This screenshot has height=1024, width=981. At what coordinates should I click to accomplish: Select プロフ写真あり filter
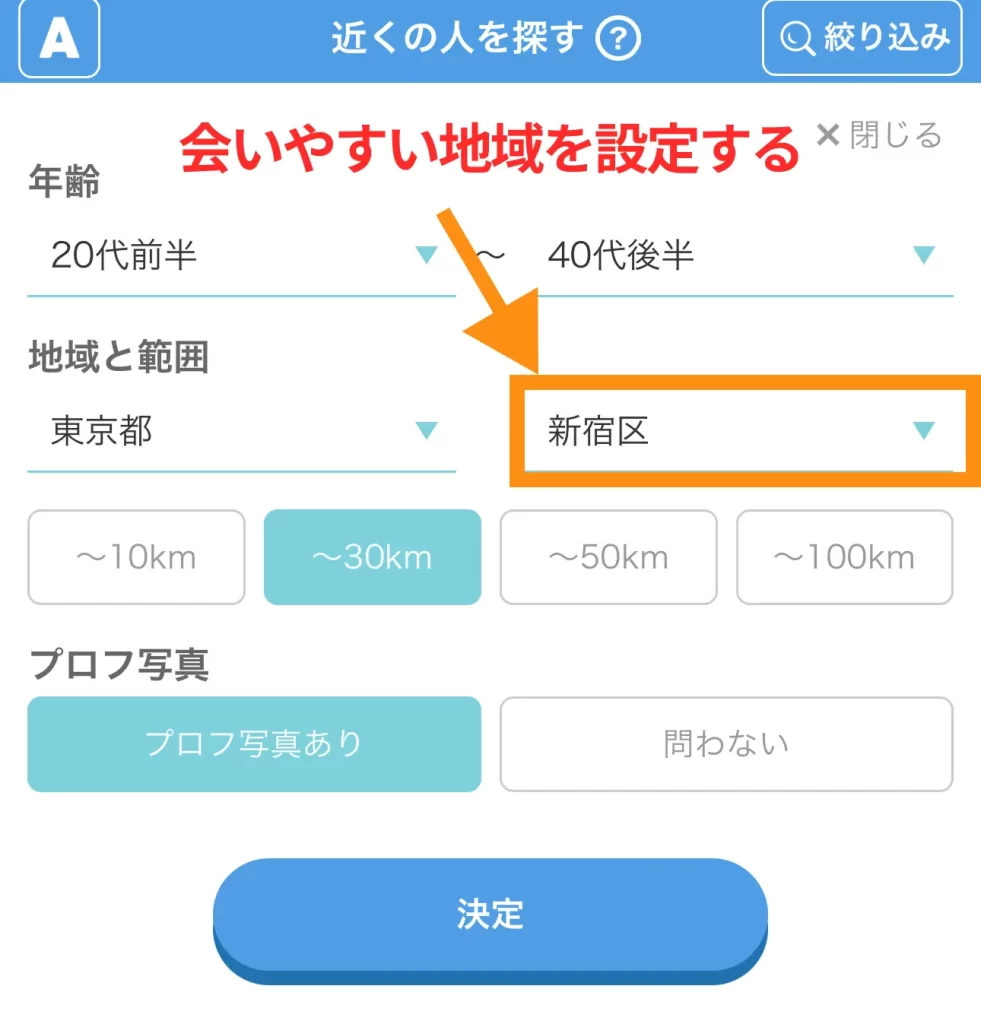point(254,744)
